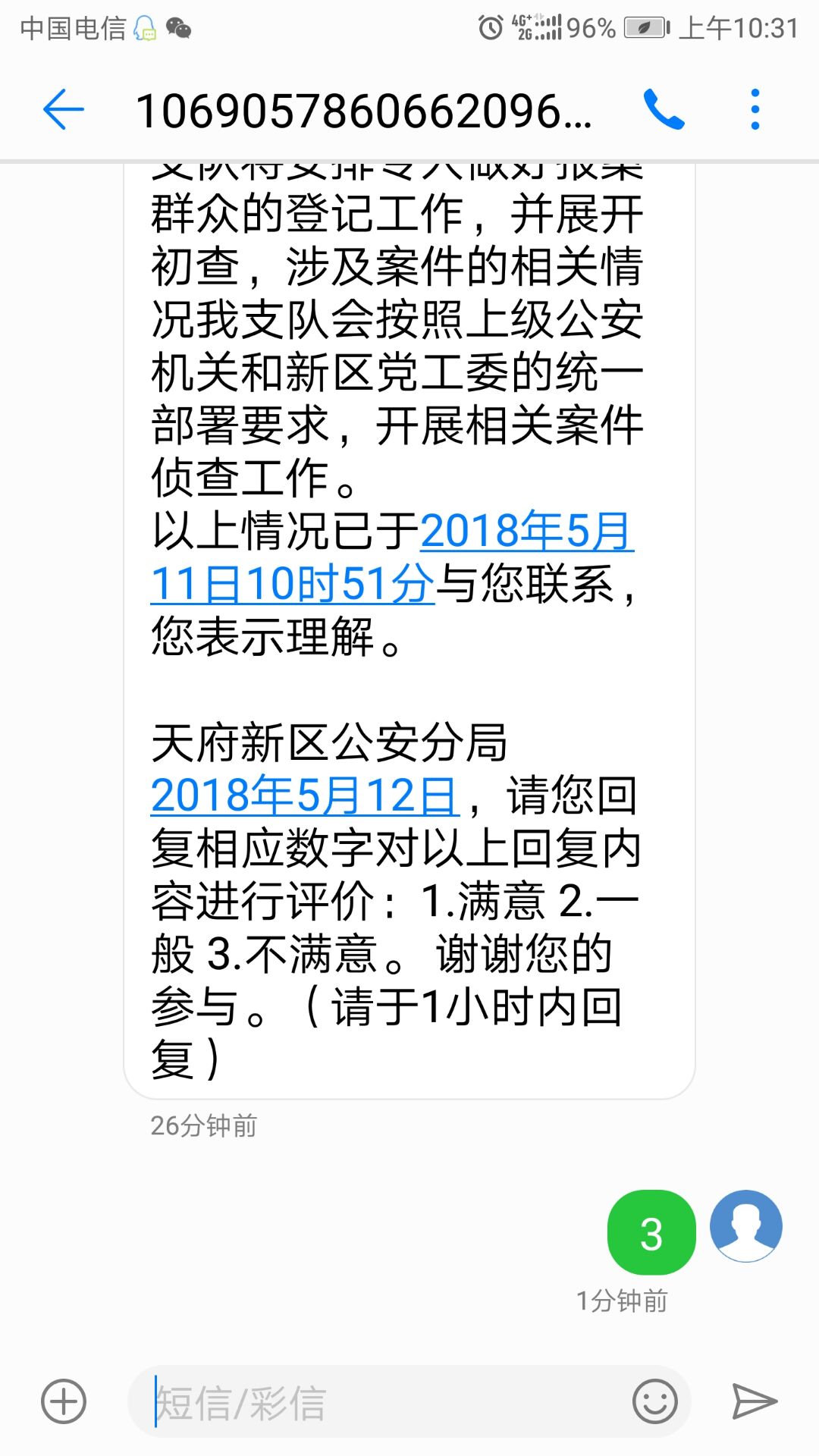Screen dimensions: 819x1456
Task: Call the sender's number
Action: (x=664, y=110)
